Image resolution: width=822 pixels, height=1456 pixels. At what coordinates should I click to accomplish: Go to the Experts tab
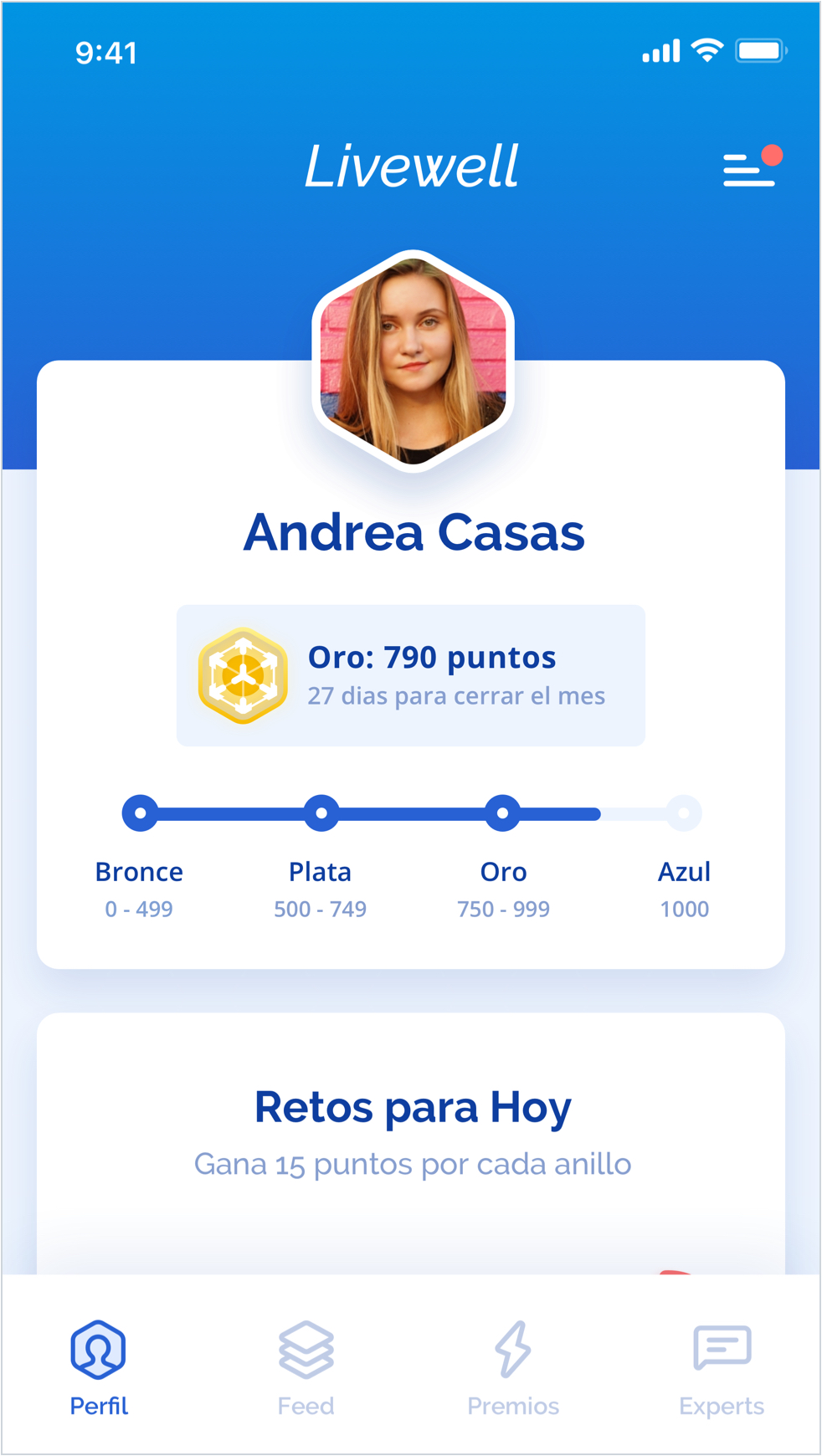coord(721,1367)
